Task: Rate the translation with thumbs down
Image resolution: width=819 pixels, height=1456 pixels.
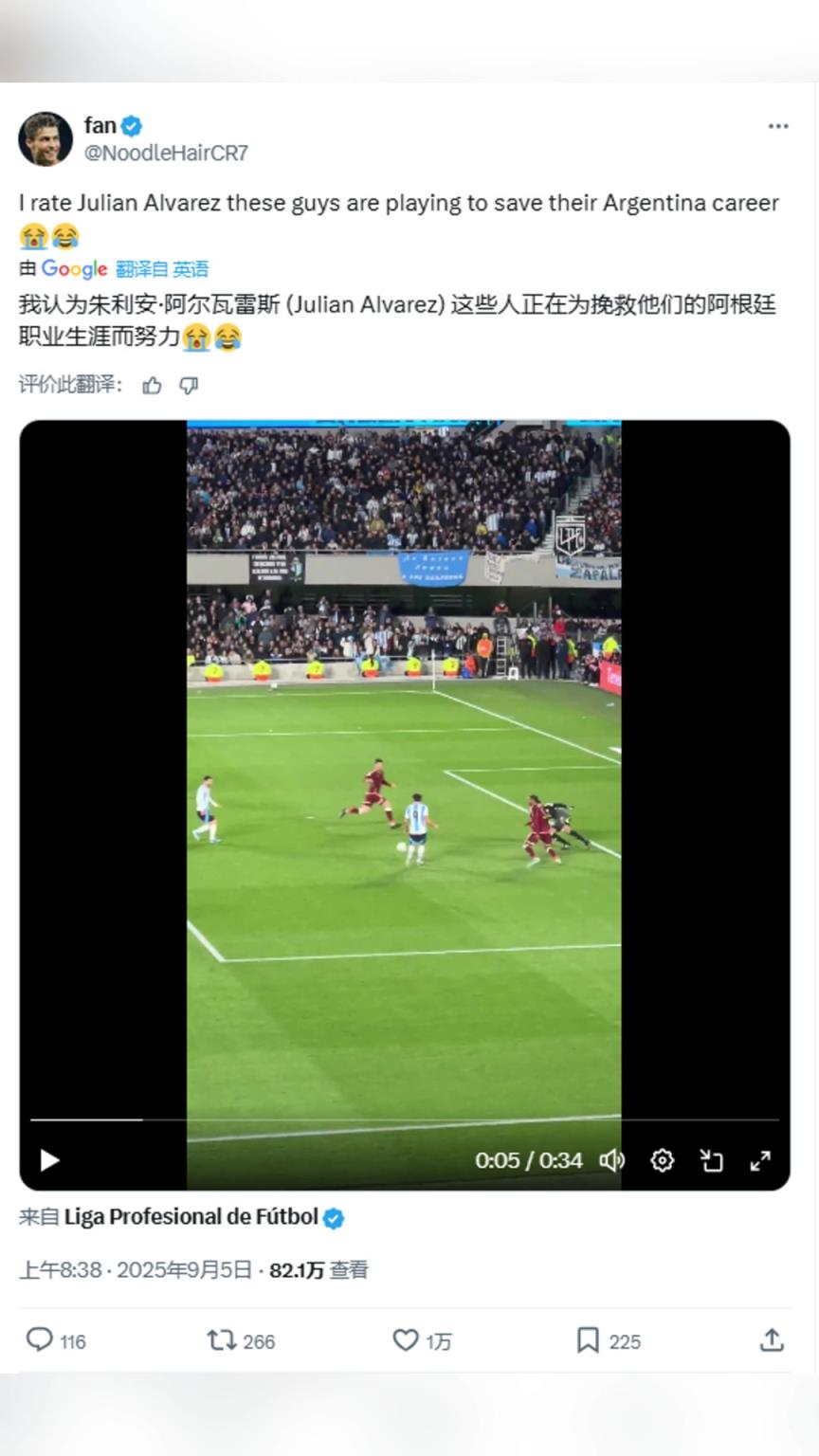Action: pyautogui.click(x=189, y=385)
